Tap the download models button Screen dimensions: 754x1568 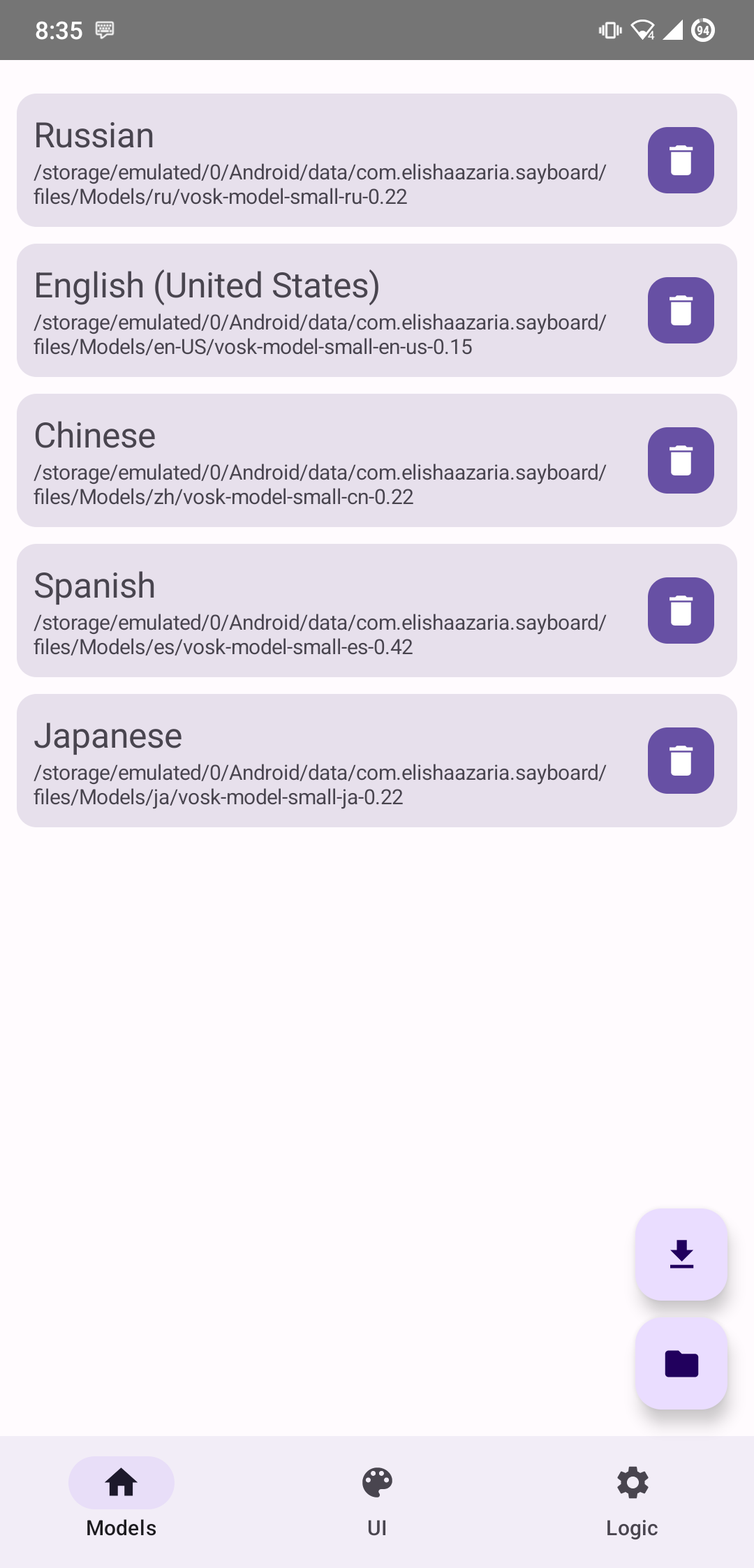pyautogui.click(x=681, y=1255)
